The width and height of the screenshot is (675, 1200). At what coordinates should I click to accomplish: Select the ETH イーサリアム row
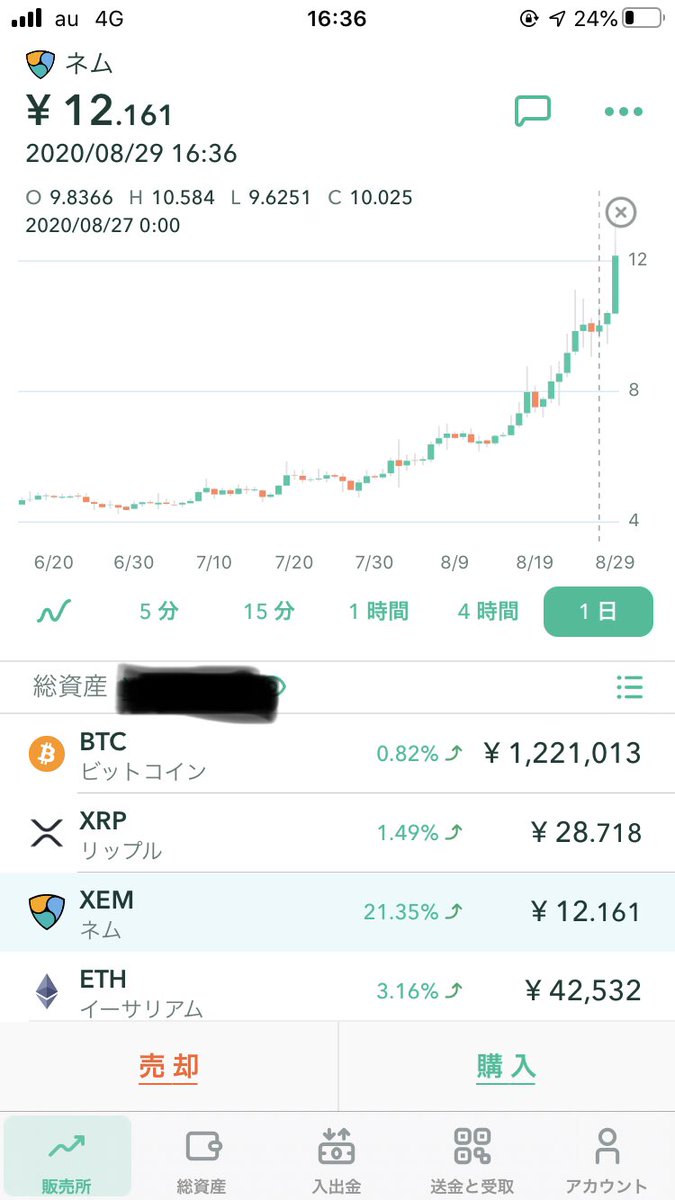tap(337, 990)
